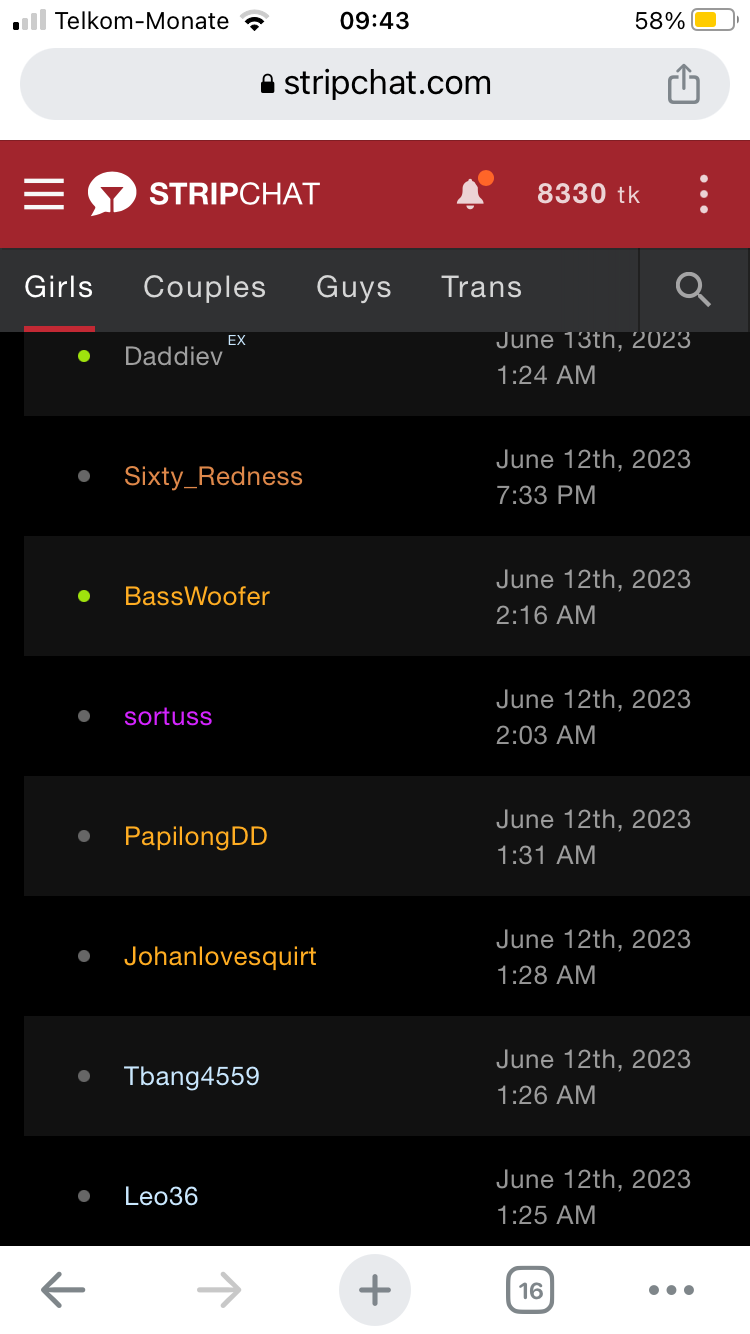Screen dimensions: 750x1334
Task: View the sortuss user profile
Action: 168,716
